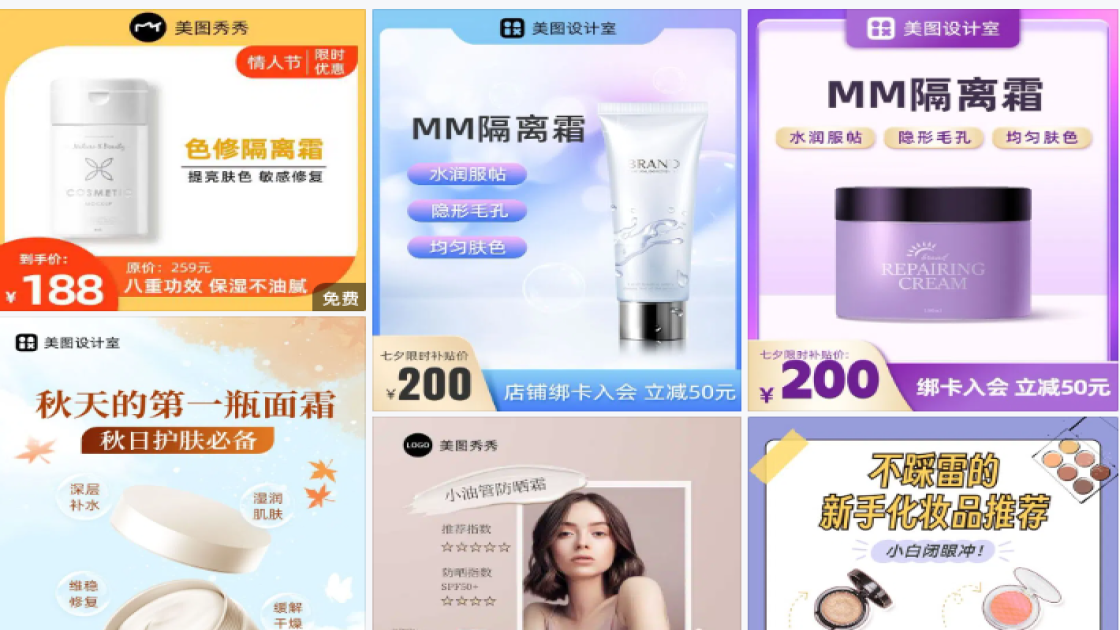
Task: Open the 秋天的第一瓶面霜 template
Action: [x=183, y=470]
